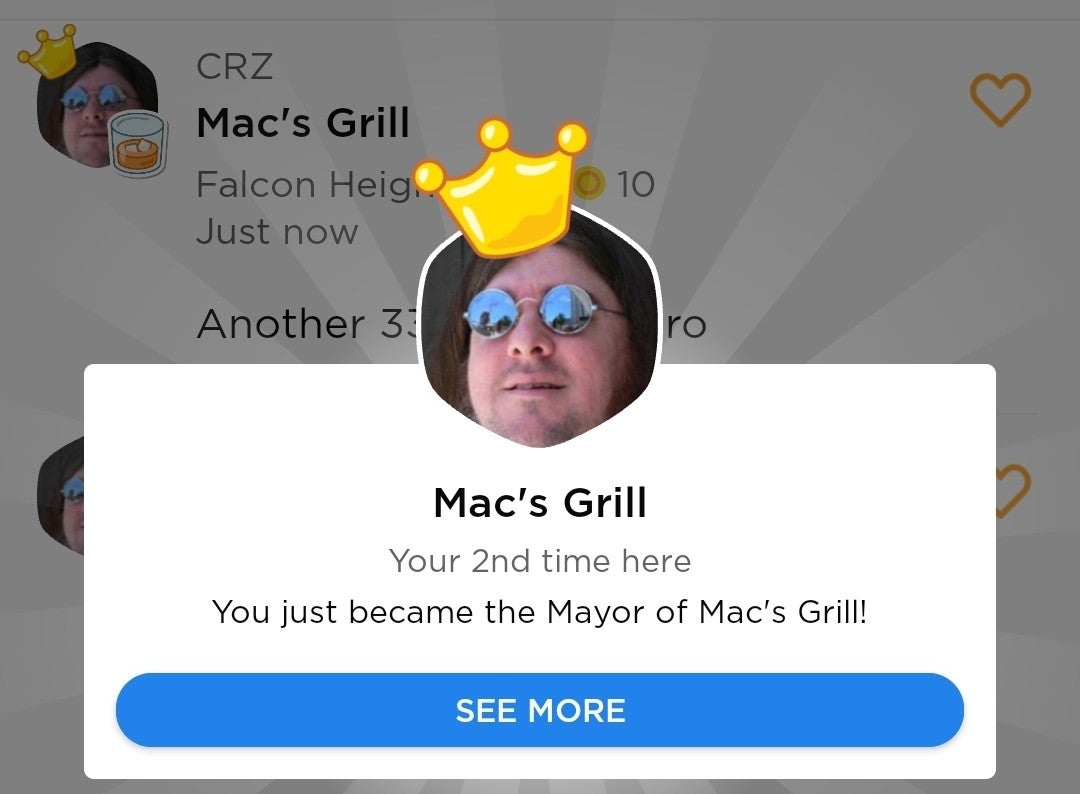Tap the SEE MORE button
Image resolution: width=1080 pixels, height=794 pixels.
pyautogui.click(x=540, y=710)
